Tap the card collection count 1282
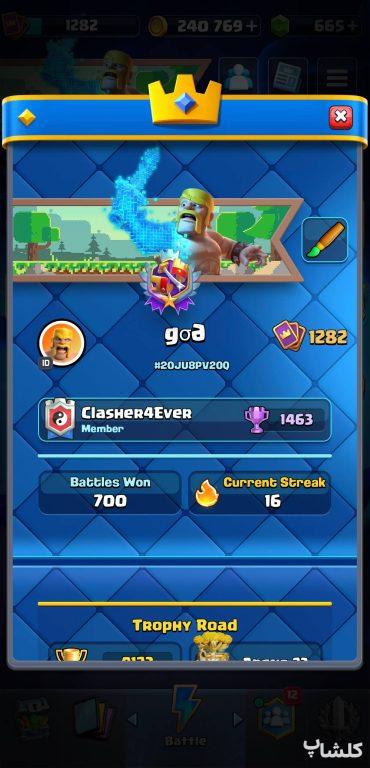 (x=310, y=336)
